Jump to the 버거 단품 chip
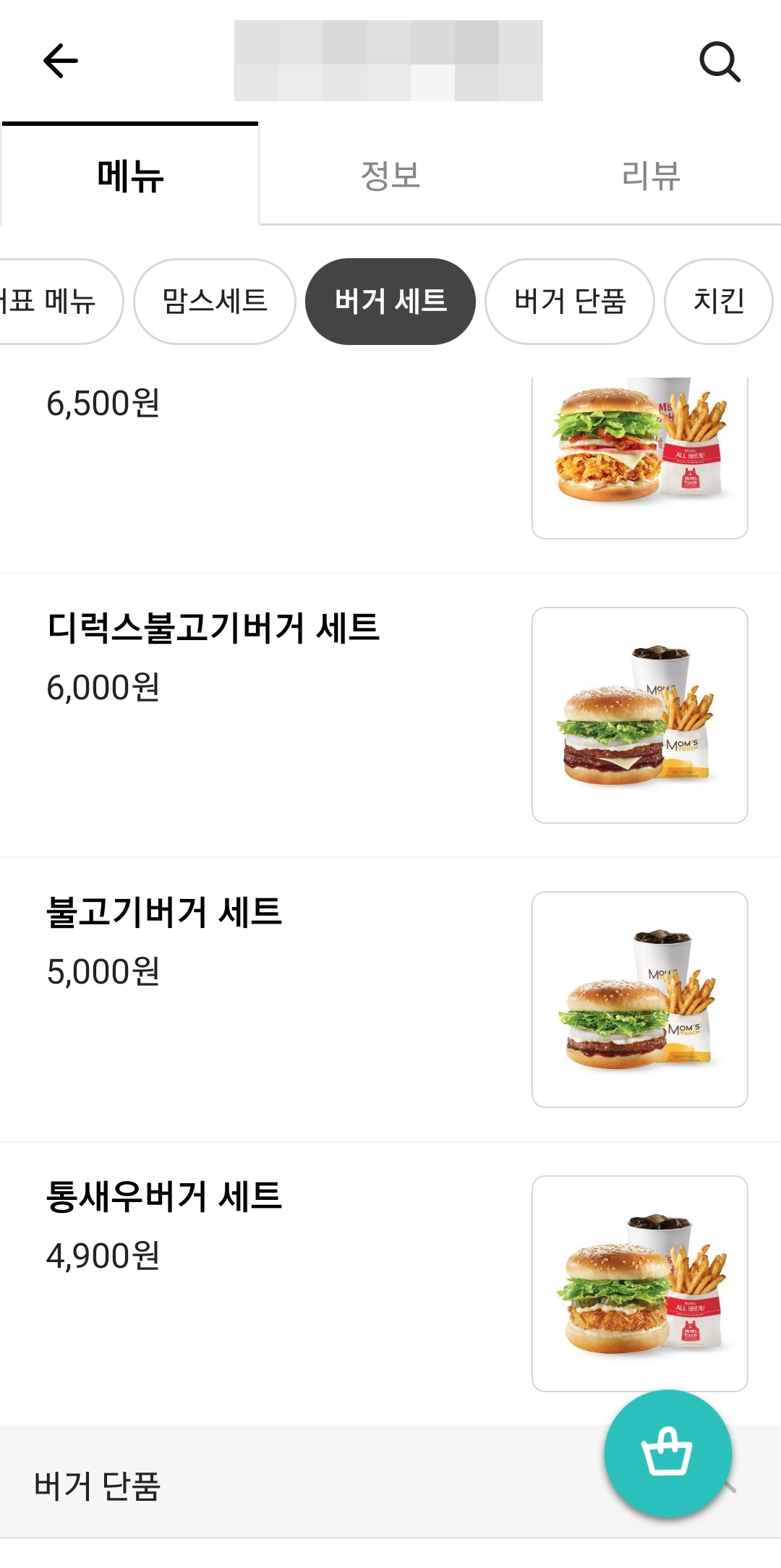781x1568 pixels. [570, 302]
